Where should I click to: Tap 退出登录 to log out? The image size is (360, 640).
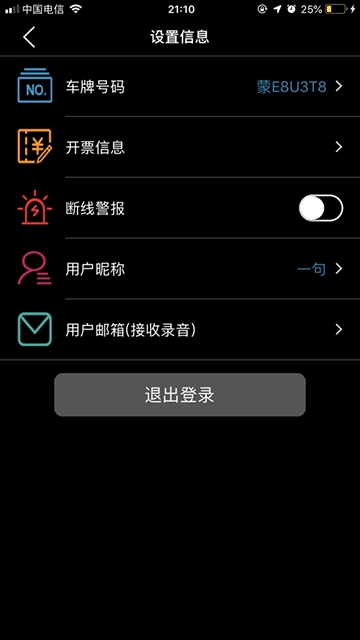click(x=180, y=395)
